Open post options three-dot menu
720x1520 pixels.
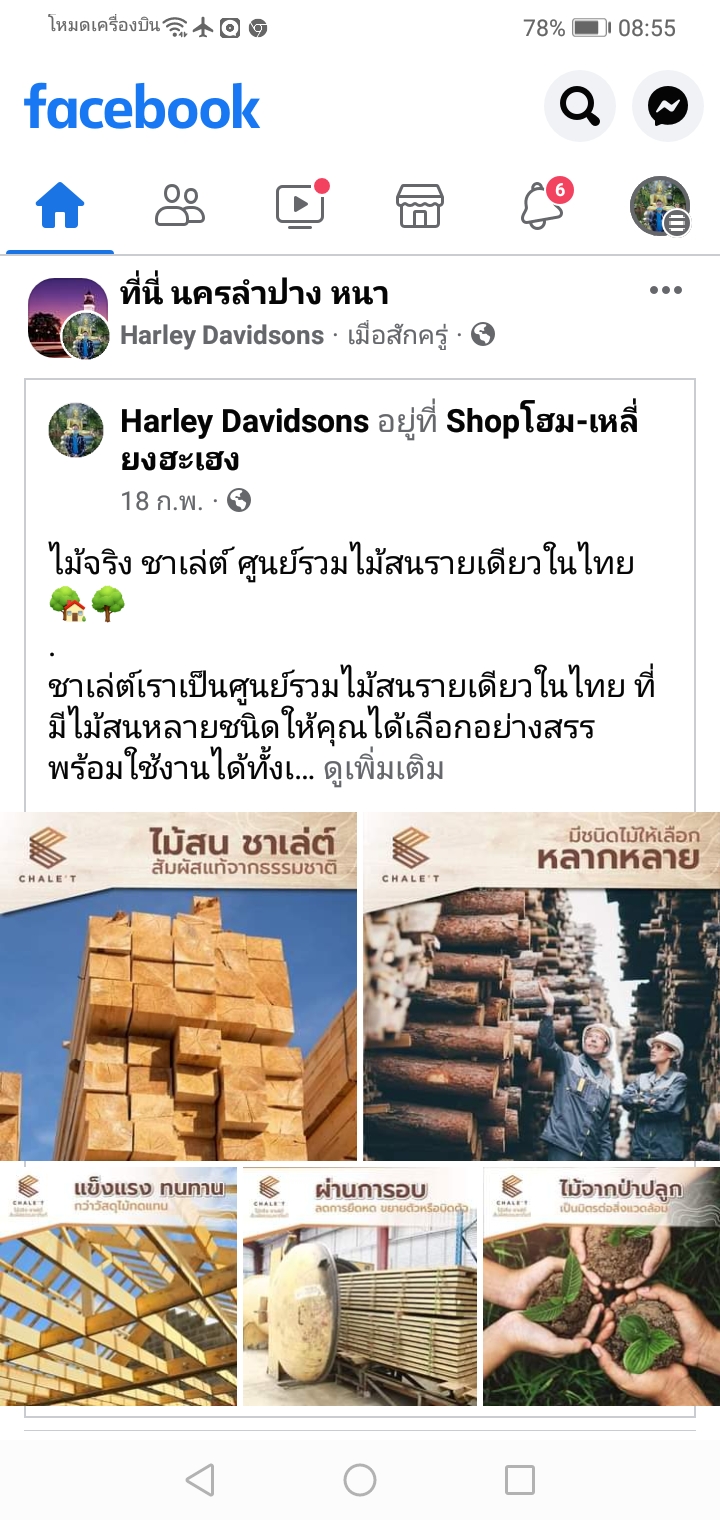666,291
